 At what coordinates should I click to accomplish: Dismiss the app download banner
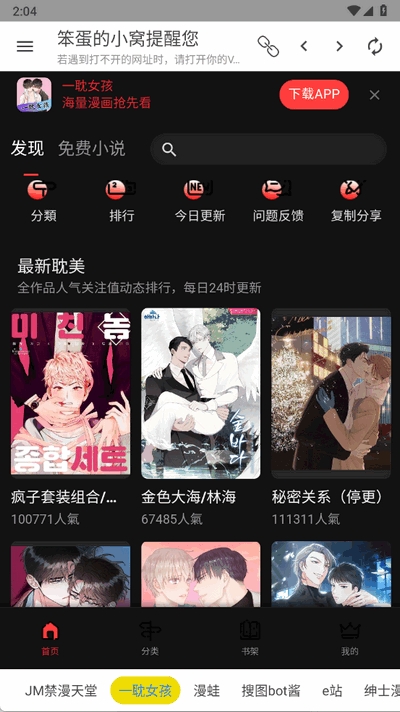tap(375, 95)
